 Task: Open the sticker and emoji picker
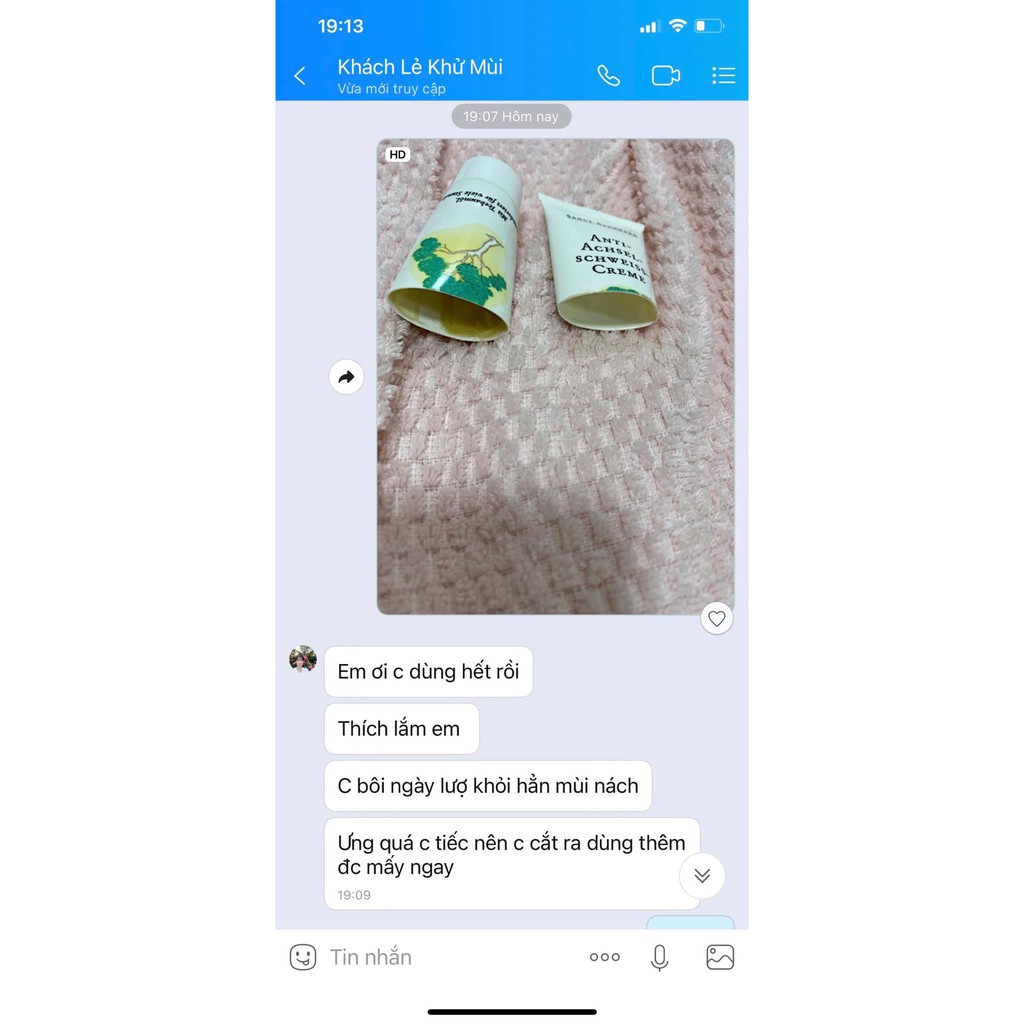click(x=303, y=957)
